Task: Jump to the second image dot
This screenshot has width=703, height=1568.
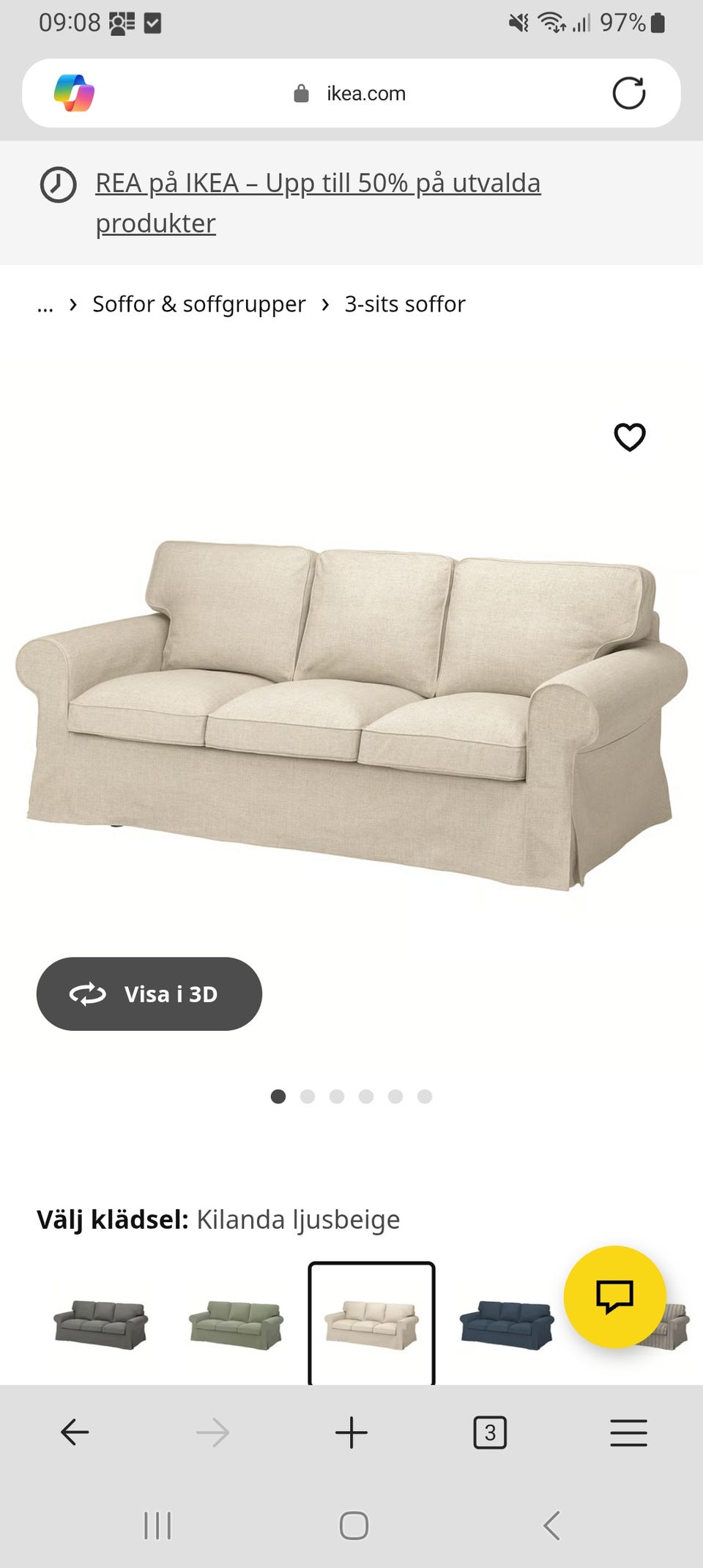Action: pyautogui.click(x=308, y=1096)
